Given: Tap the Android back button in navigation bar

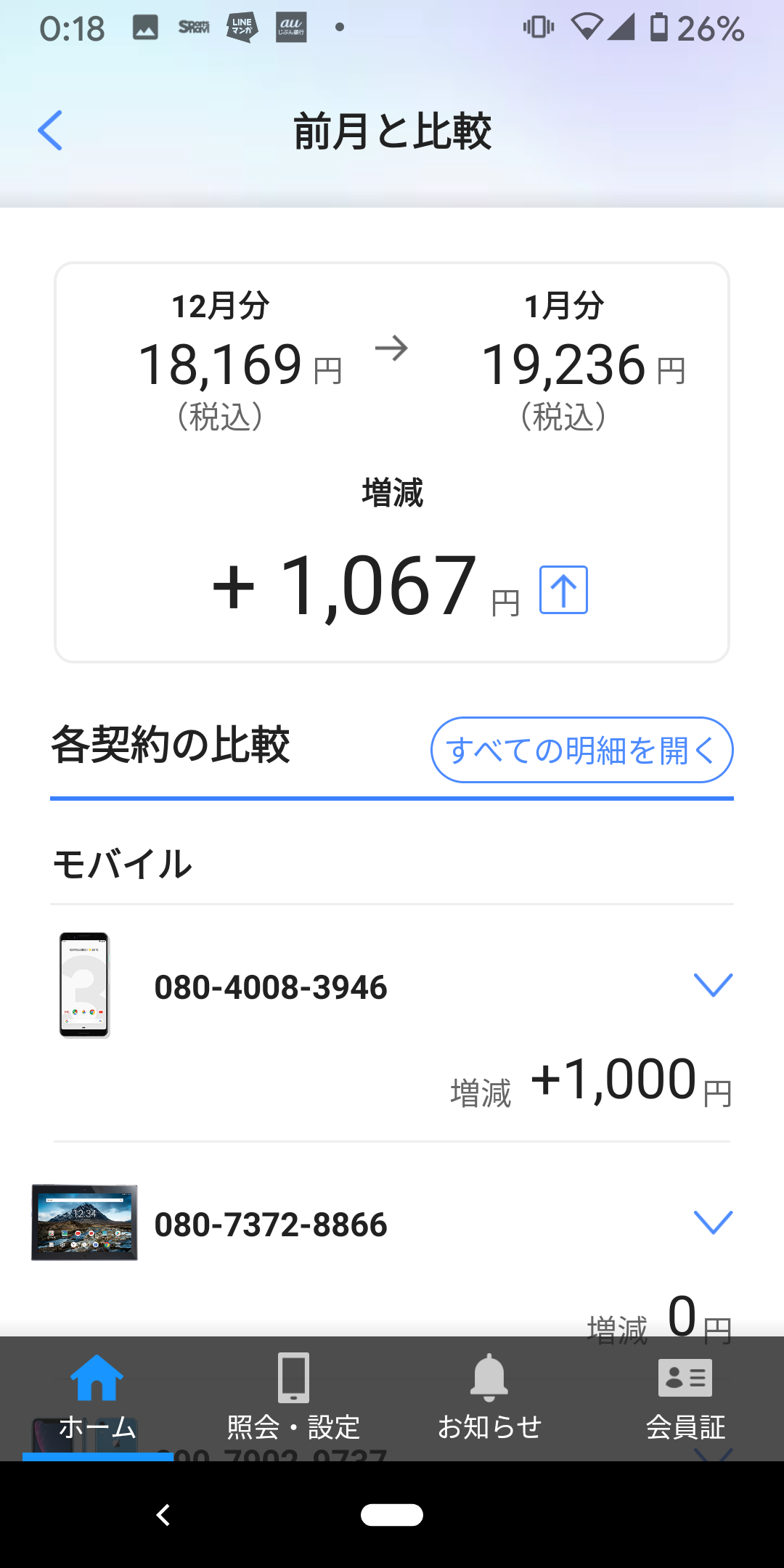Looking at the screenshot, I should pyautogui.click(x=161, y=1514).
